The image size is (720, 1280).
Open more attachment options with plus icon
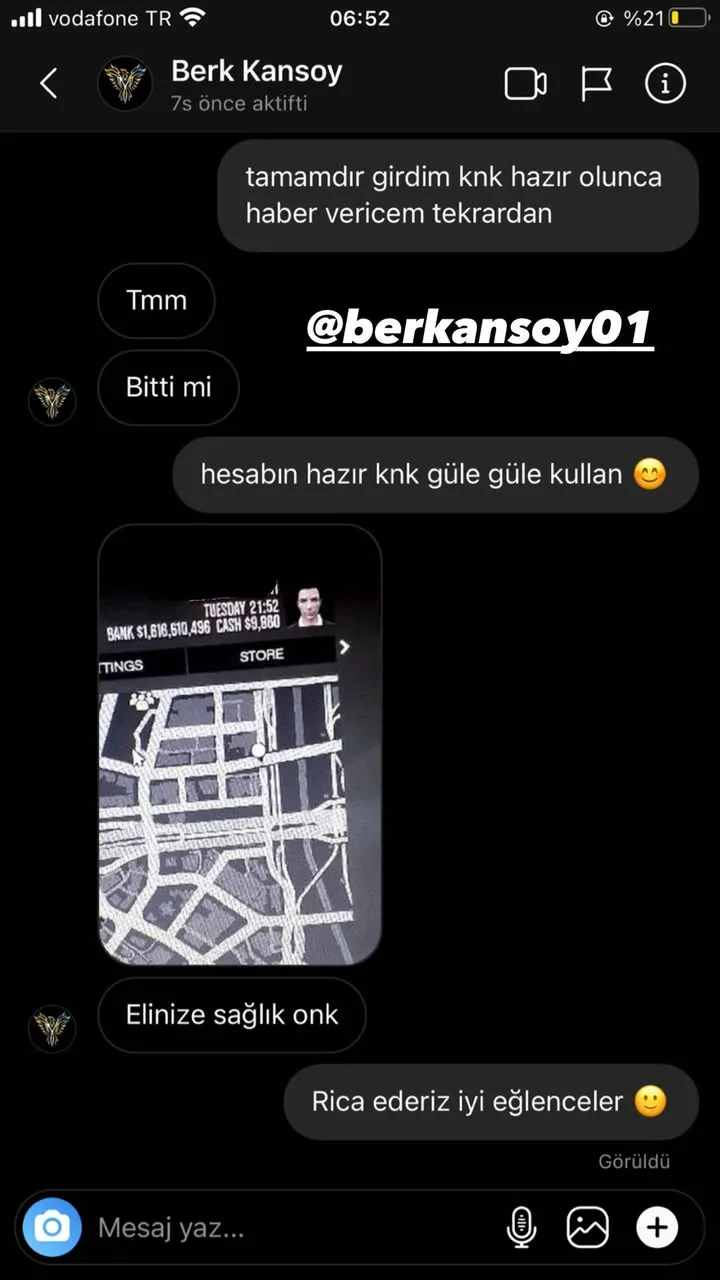658,1227
